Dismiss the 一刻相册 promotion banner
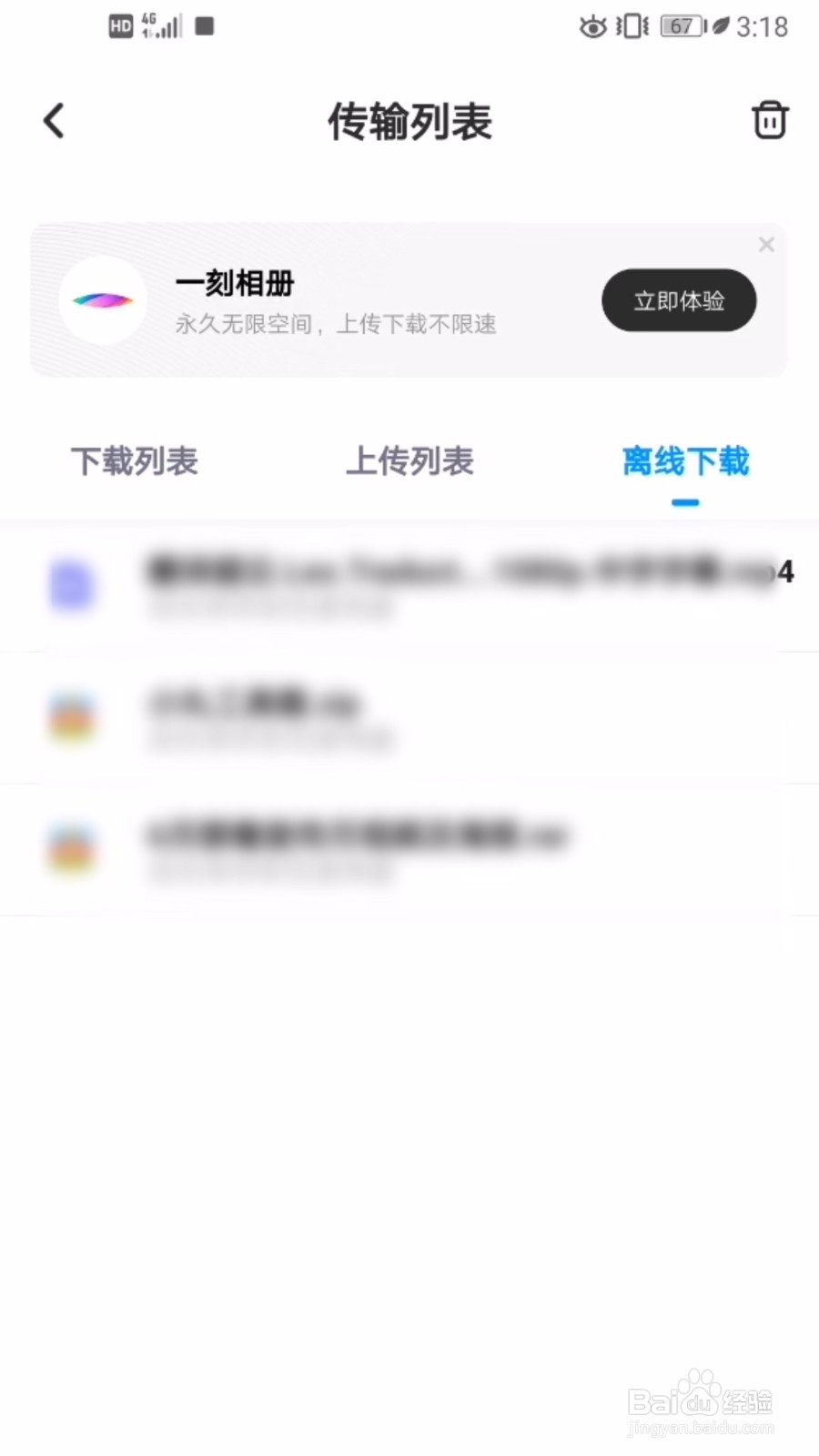Screen dimensions: 819x1456 (x=766, y=244)
